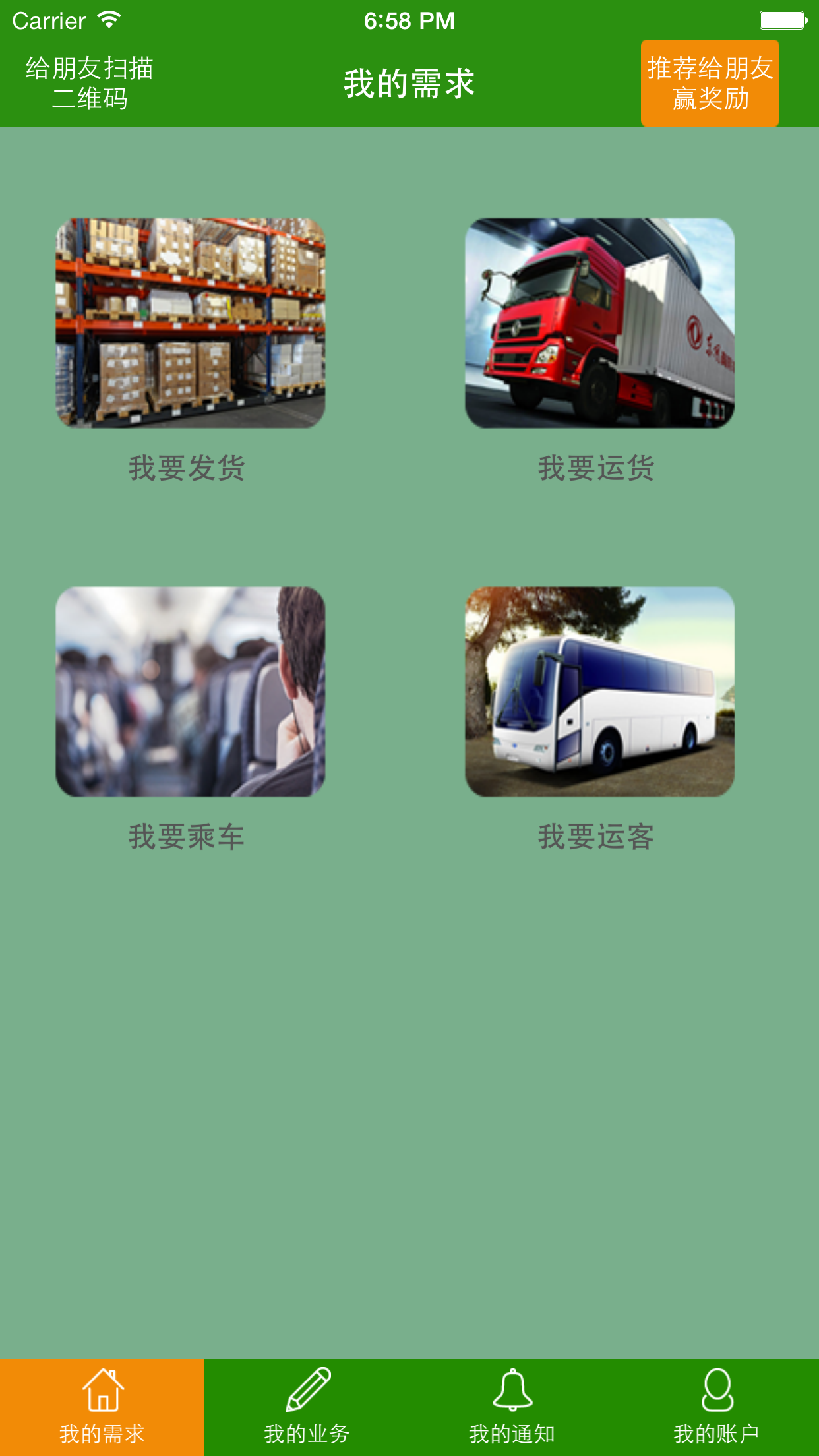819x1456 pixels.
Task: Open the 我要运客 coach bus tile
Action: click(599, 692)
